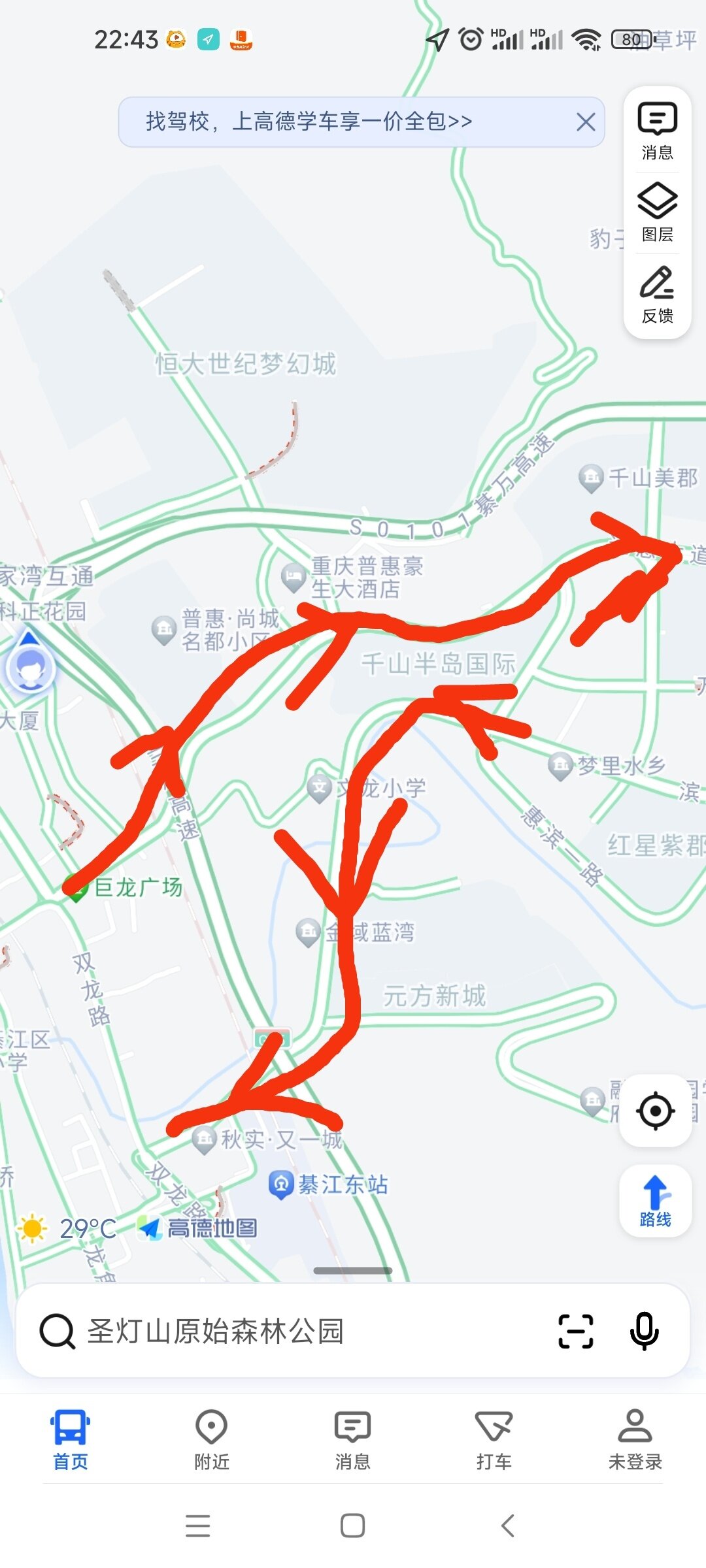Open 路线 route planning
Viewport: 706px width, 1568px height.
pos(655,1201)
